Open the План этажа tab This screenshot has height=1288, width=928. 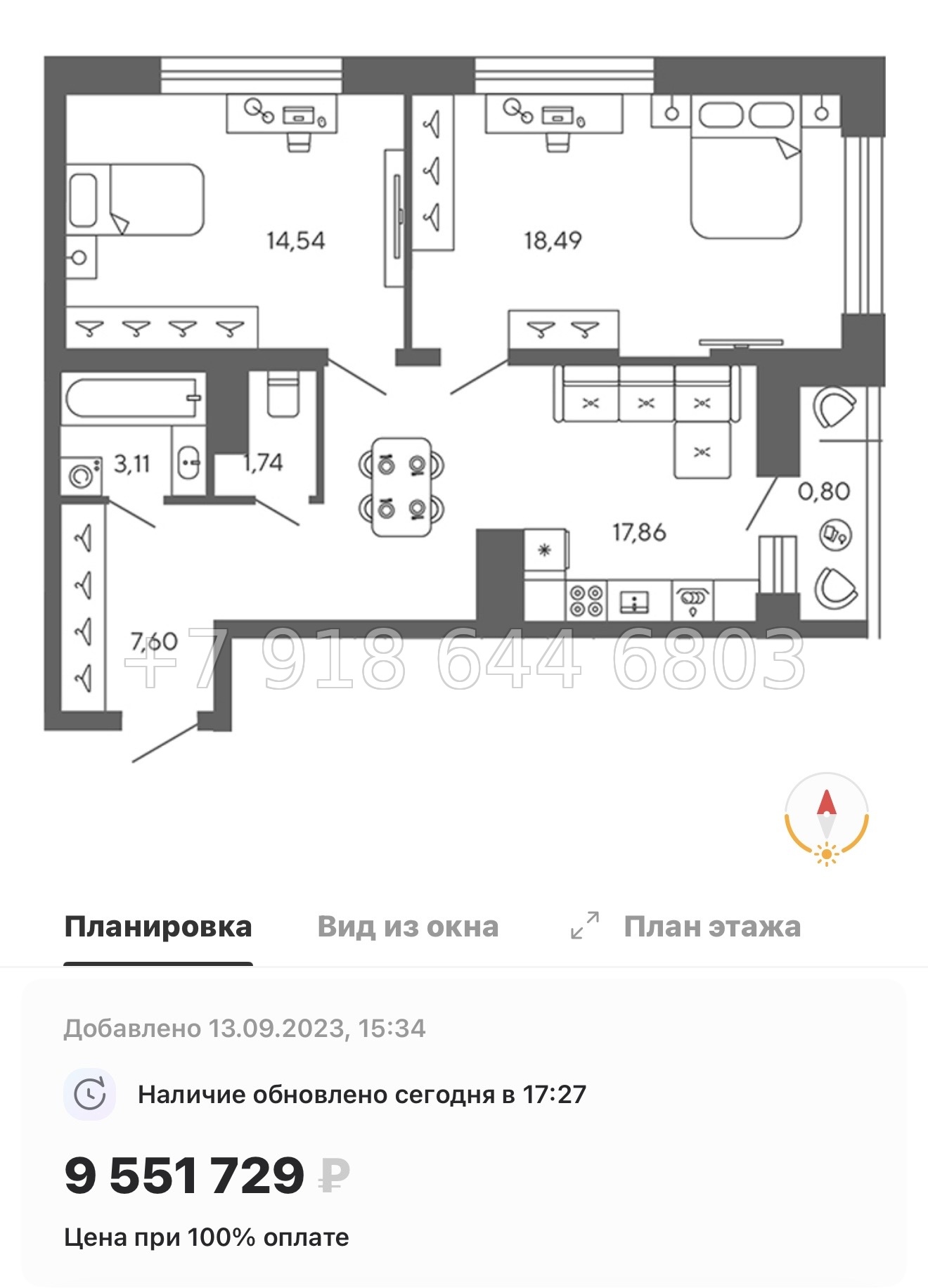(x=711, y=927)
